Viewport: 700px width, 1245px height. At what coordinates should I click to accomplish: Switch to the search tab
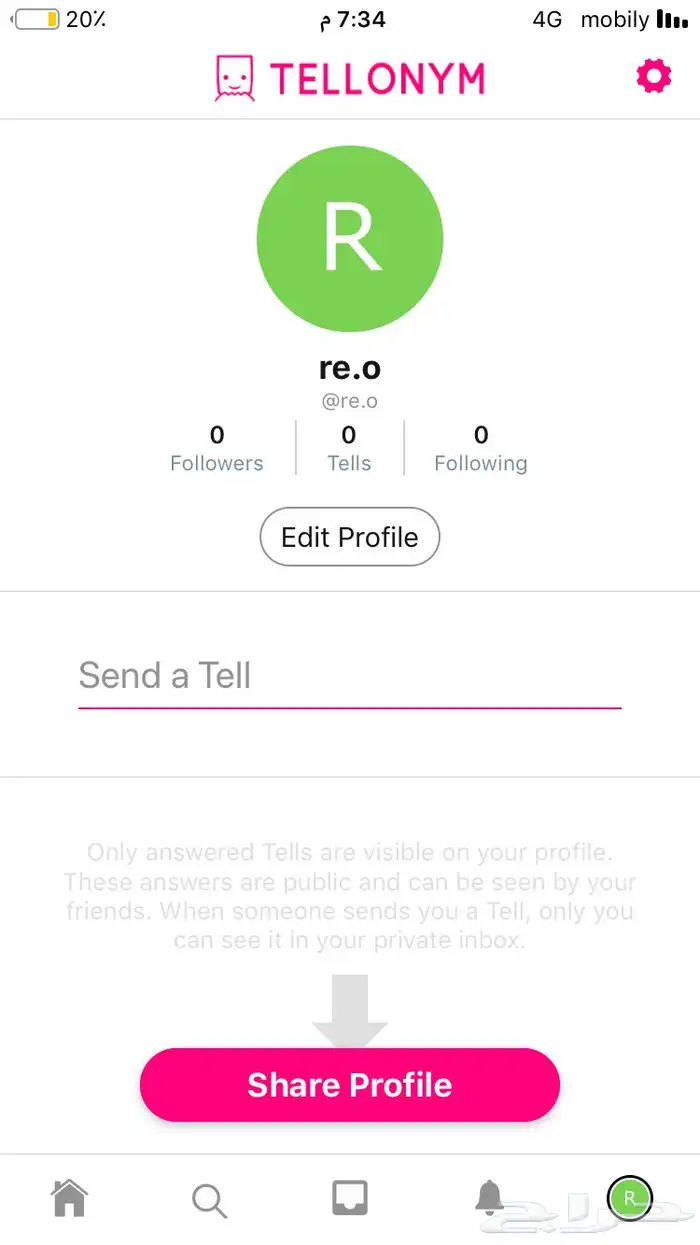pyautogui.click(x=209, y=1199)
